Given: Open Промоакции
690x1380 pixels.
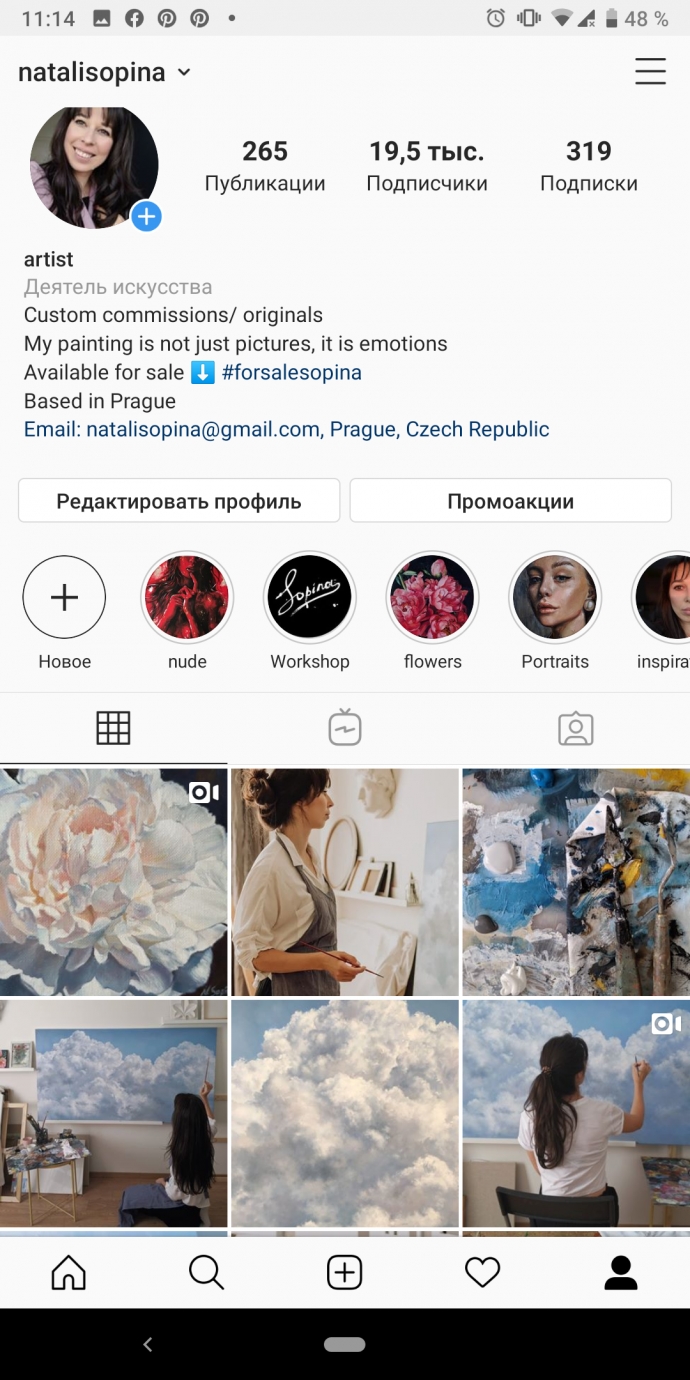Looking at the screenshot, I should tap(510, 501).
